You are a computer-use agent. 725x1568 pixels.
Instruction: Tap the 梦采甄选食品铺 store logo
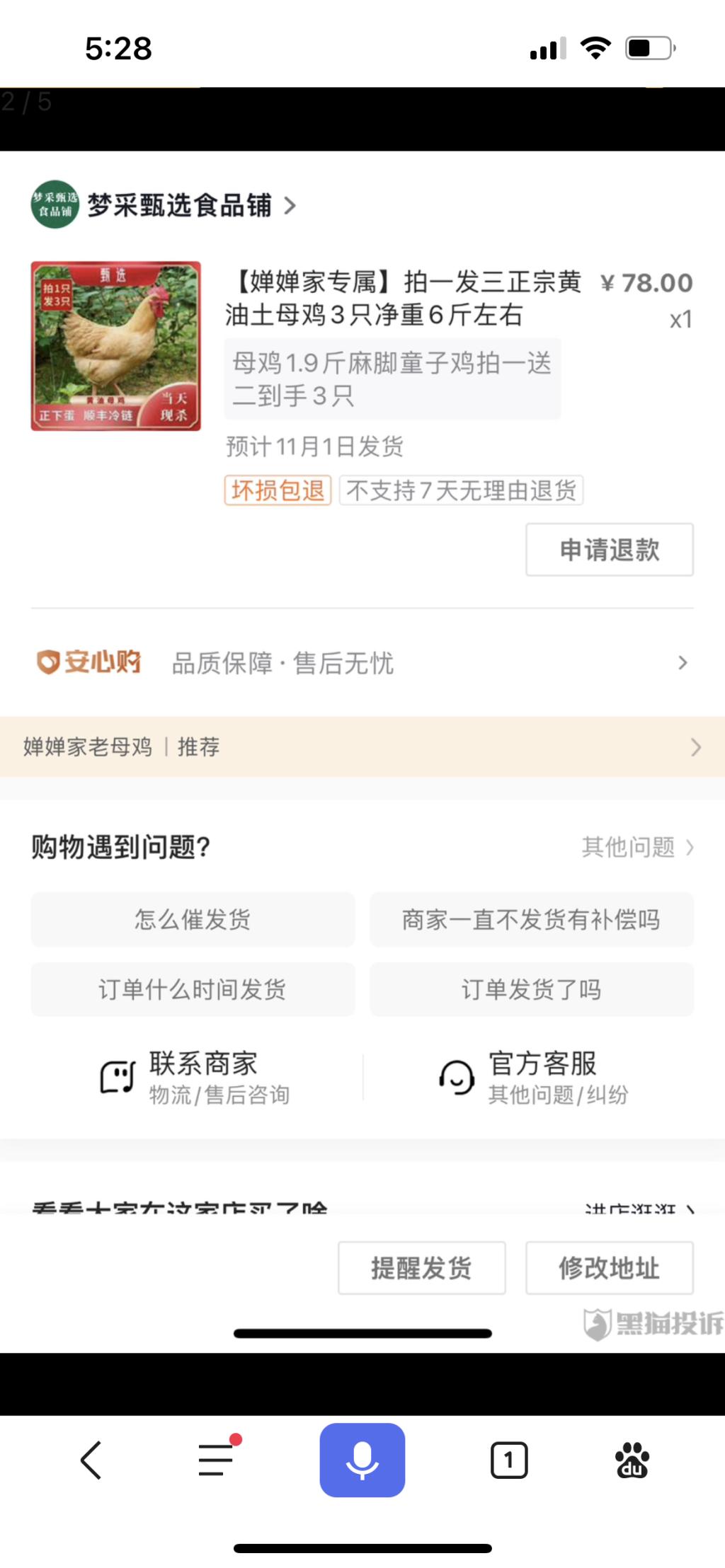point(55,206)
